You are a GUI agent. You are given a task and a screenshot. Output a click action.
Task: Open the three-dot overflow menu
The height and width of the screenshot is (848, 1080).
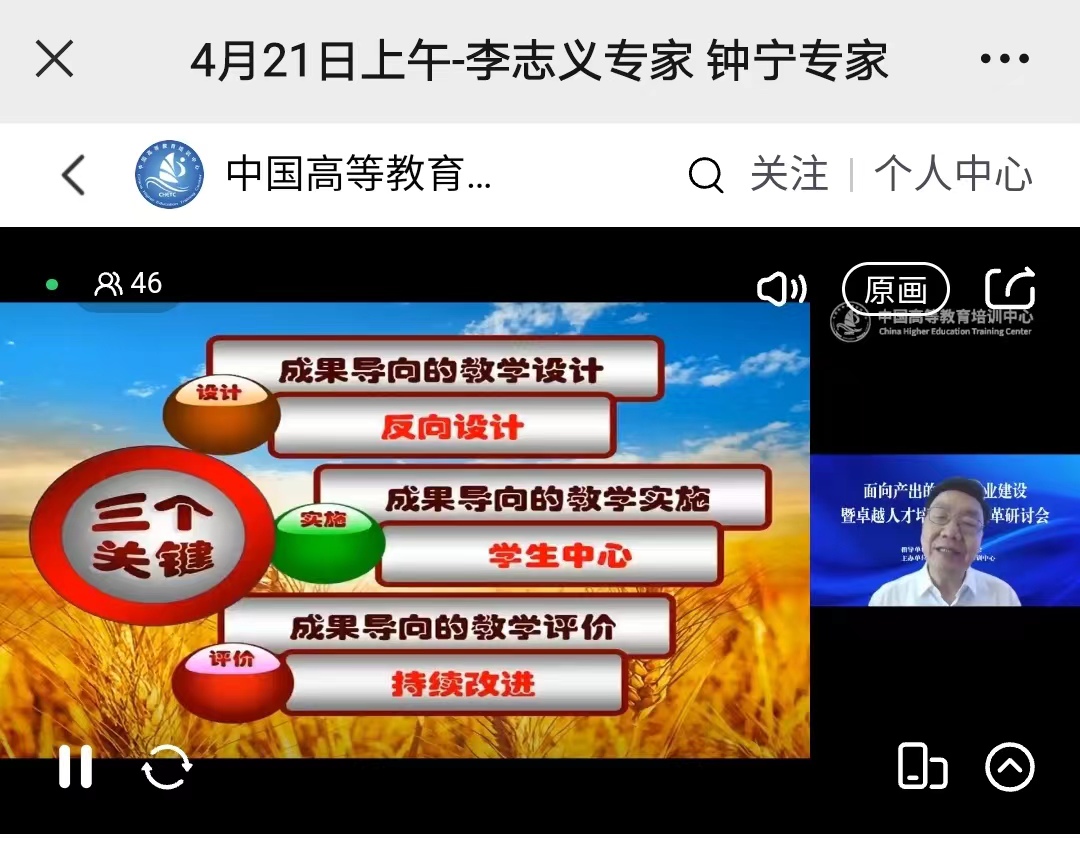1004,60
